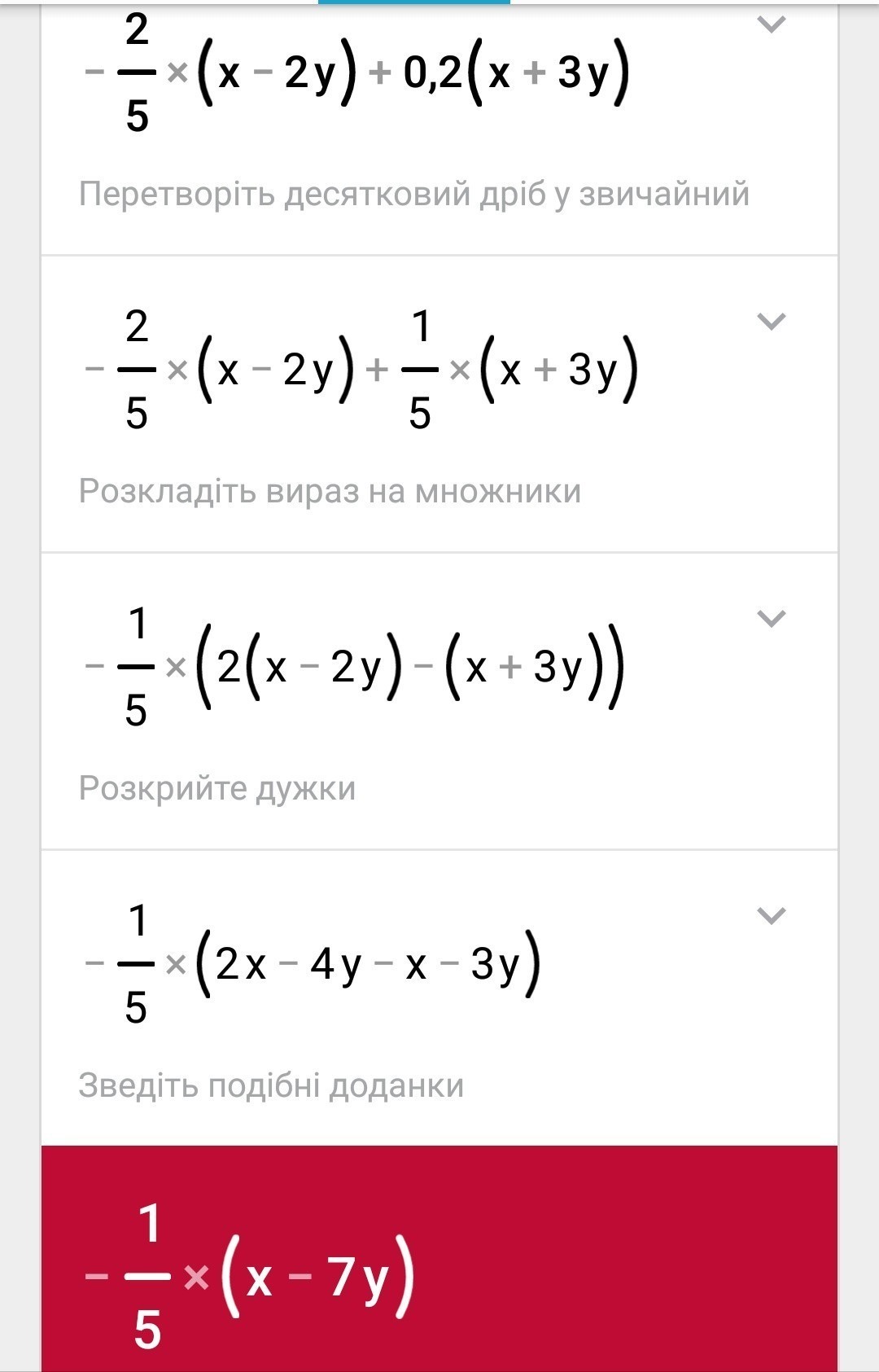879x1372 pixels.
Task: Expand step 'Зведіть подібні доданки'
Action: (771, 916)
